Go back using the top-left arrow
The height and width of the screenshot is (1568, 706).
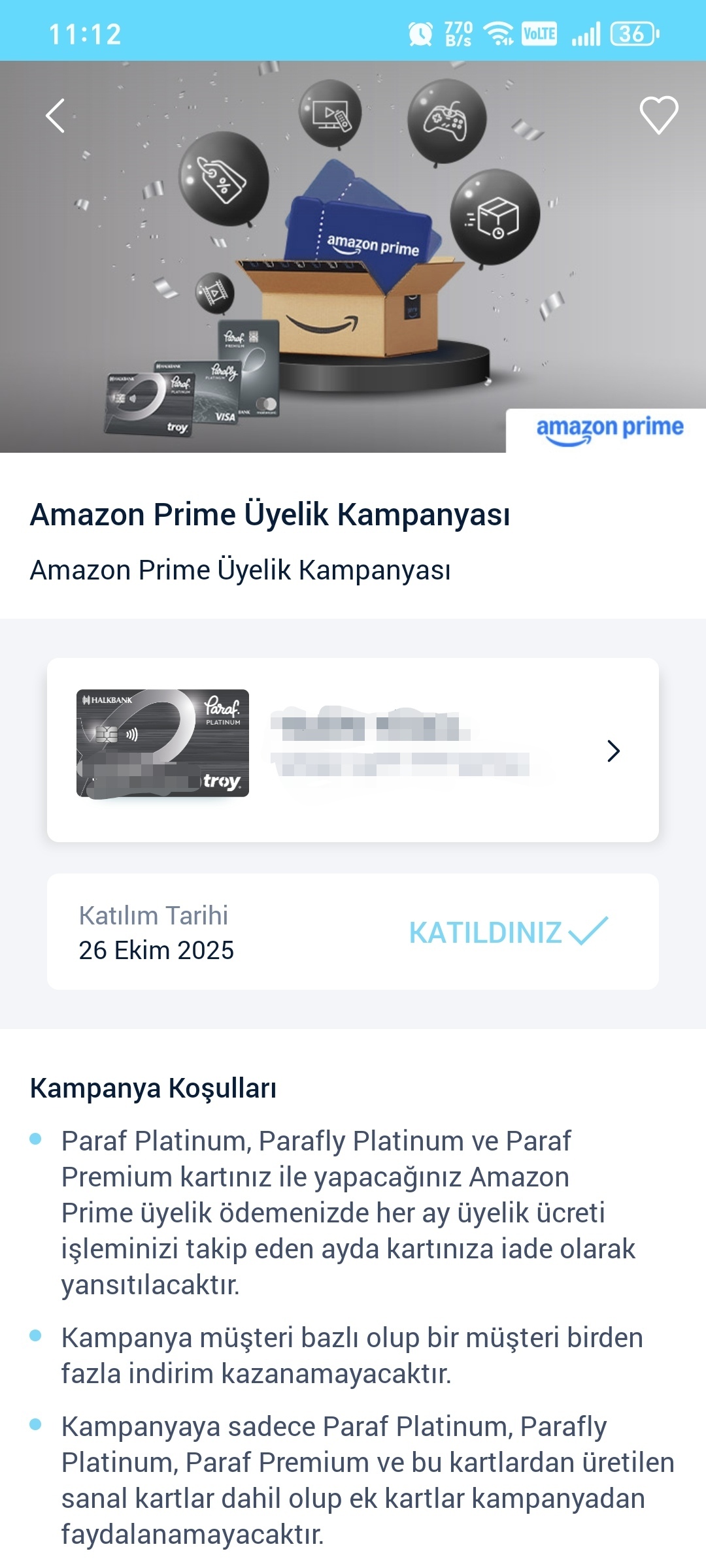(x=56, y=116)
